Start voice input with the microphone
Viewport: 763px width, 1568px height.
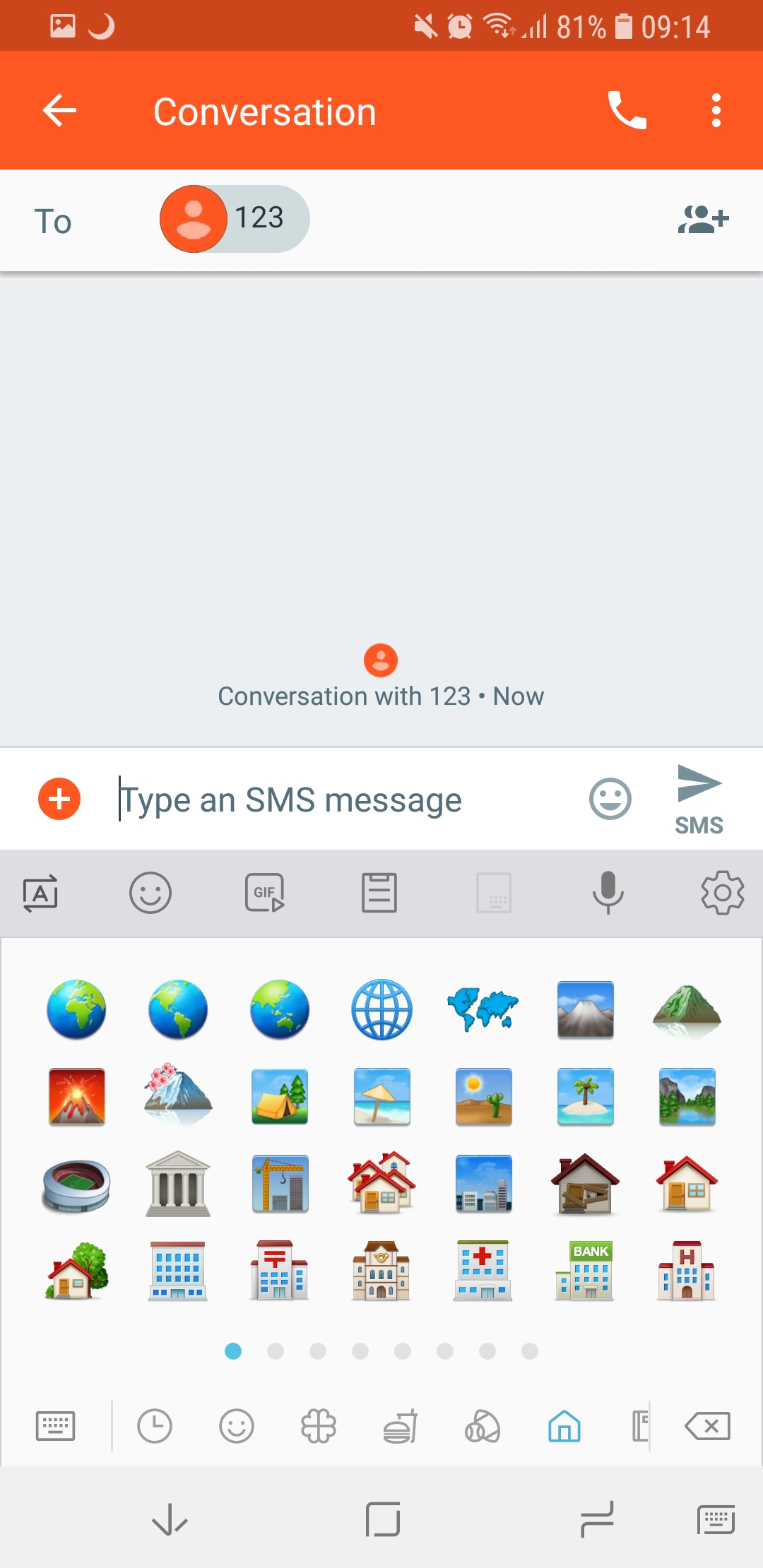point(608,893)
